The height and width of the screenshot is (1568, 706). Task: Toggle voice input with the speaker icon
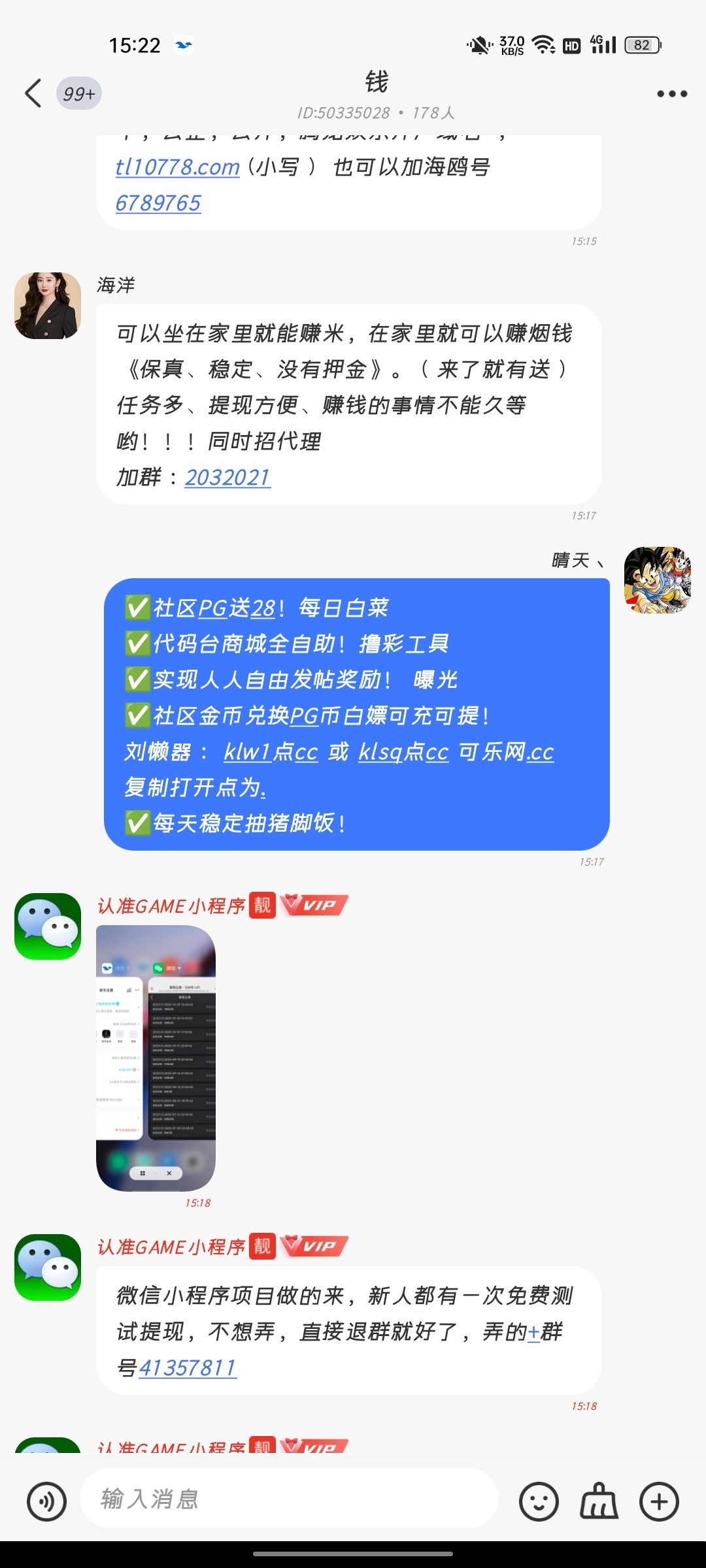46,1501
